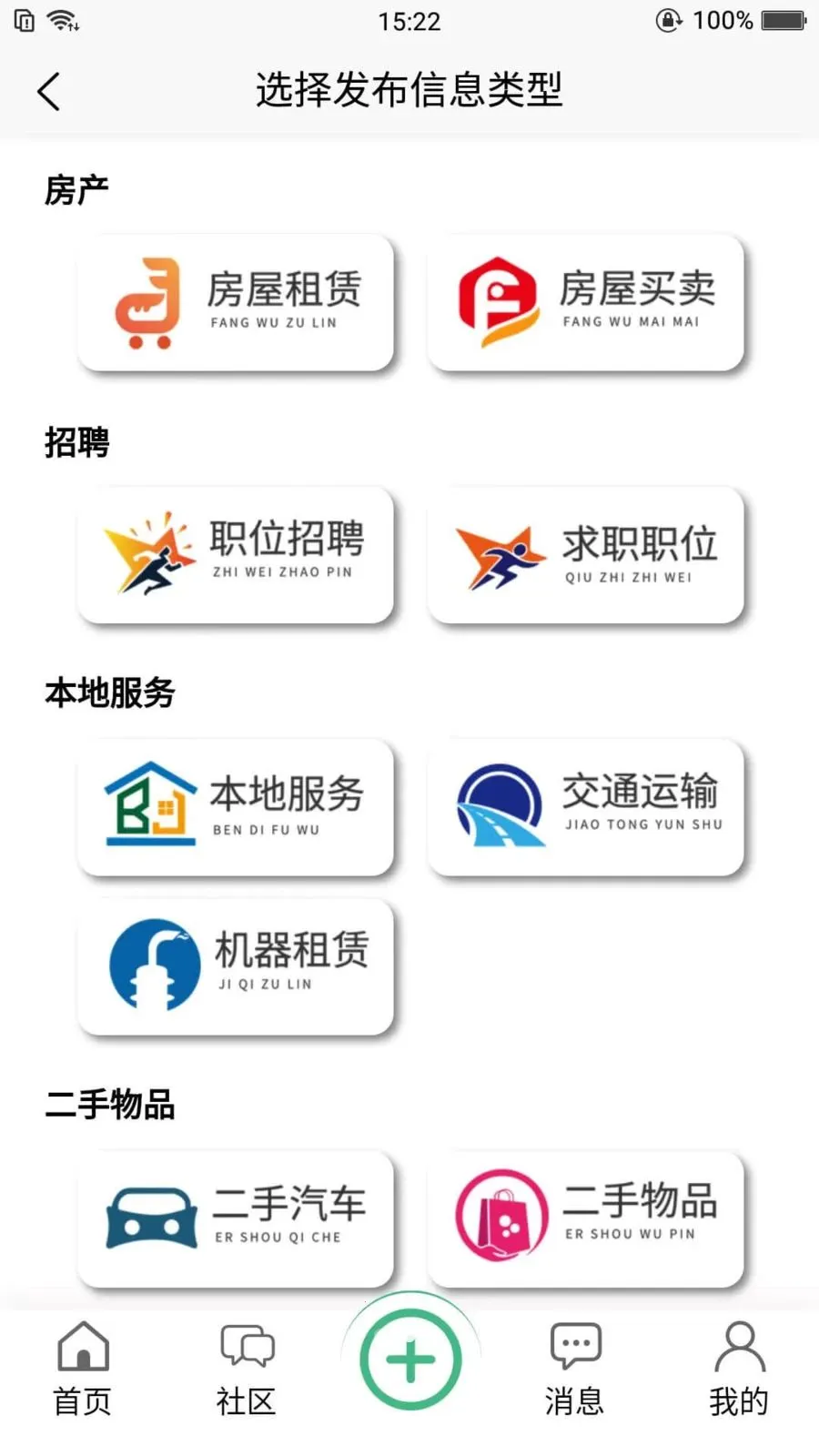The image size is (819, 1456).
Task: Tap the green plus publish button
Action: pos(410,1360)
